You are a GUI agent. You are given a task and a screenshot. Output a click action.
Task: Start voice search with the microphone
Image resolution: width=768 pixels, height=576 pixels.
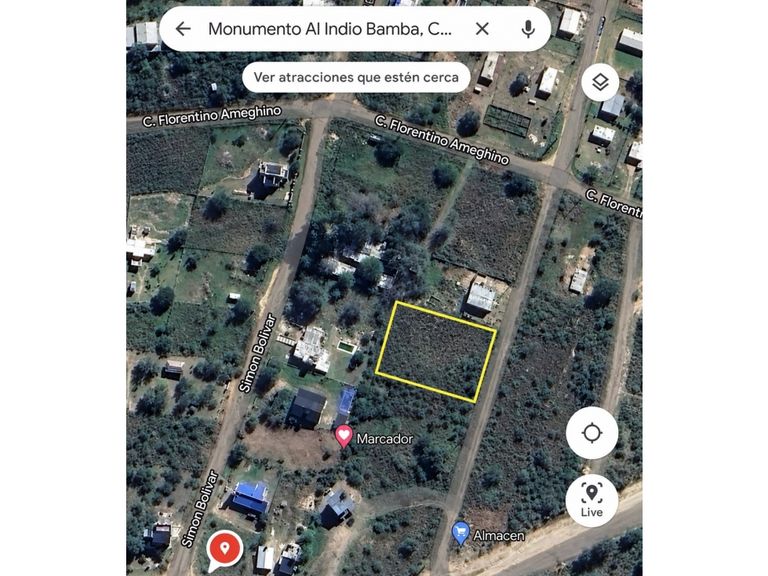tap(528, 29)
